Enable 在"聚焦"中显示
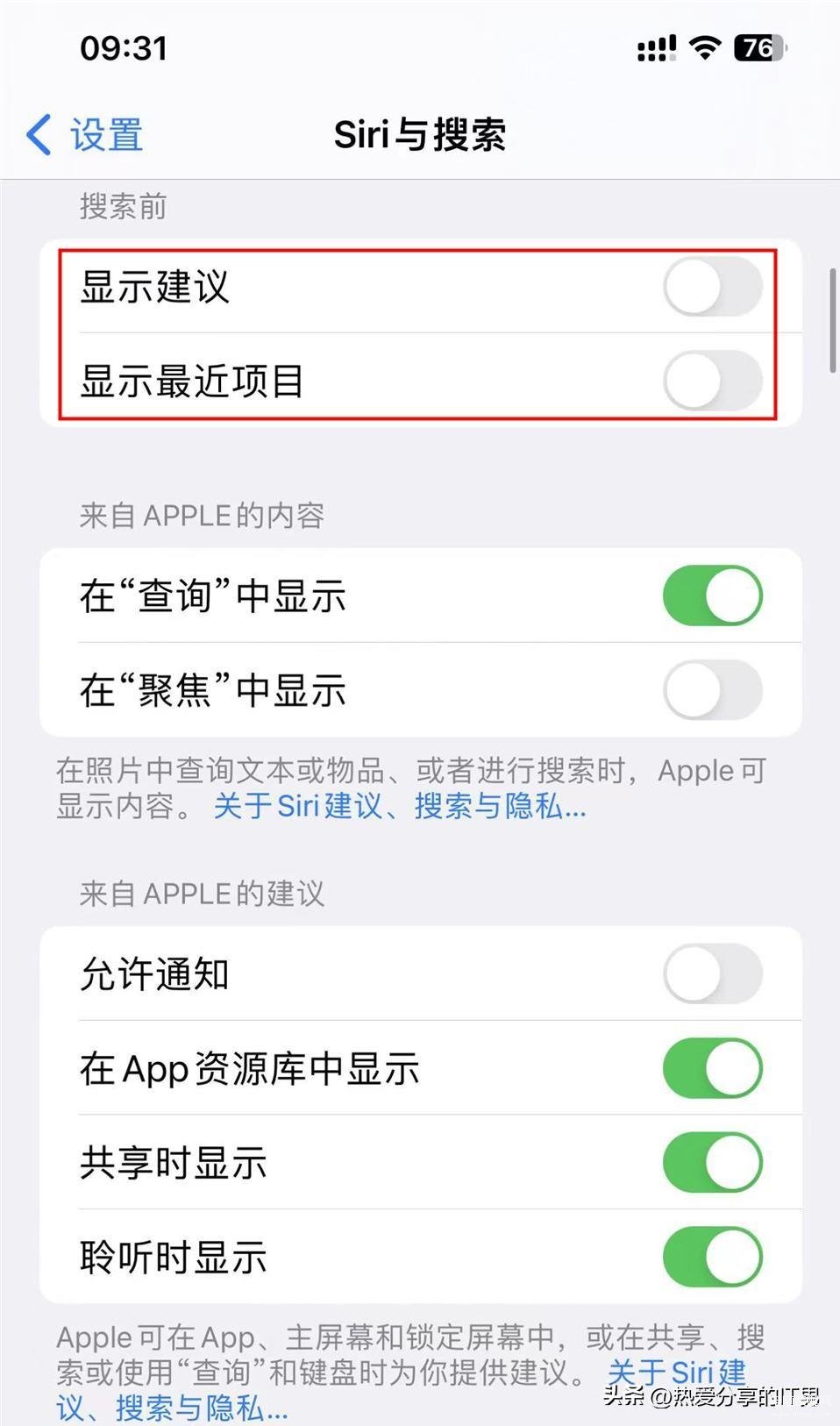Screen dimensions: 840x1426 (x=712, y=690)
